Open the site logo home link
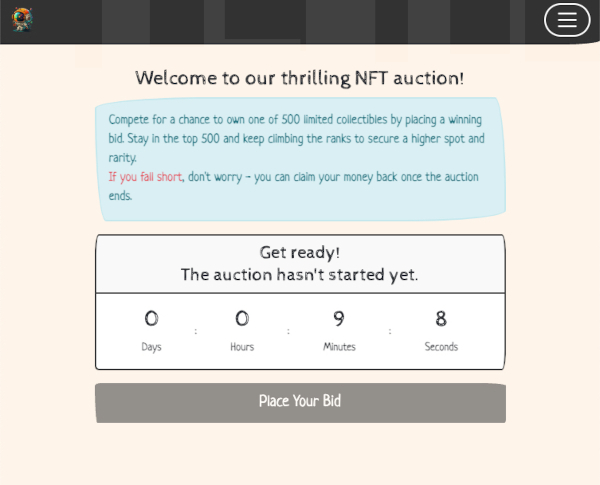The width and height of the screenshot is (600, 485). (x=22, y=19)
